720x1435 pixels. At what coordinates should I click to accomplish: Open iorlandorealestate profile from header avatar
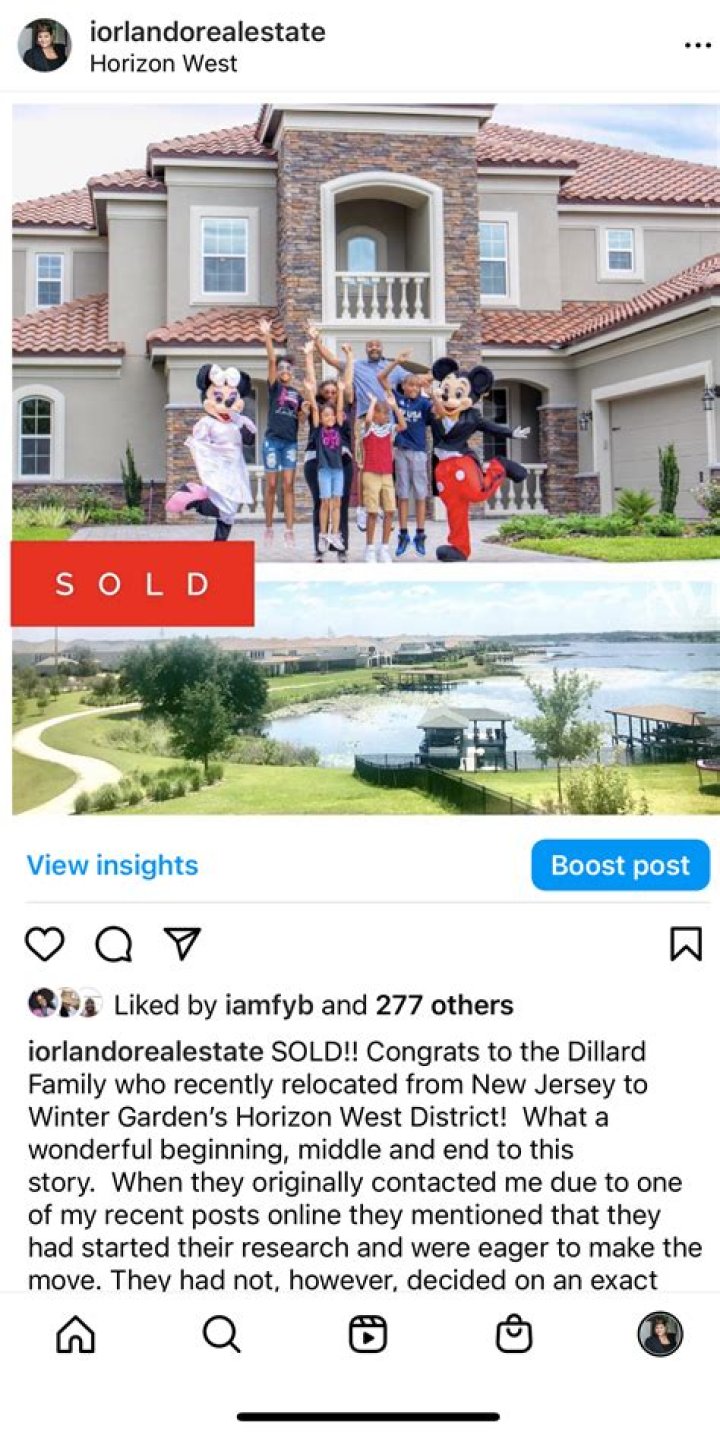[45, 45]
